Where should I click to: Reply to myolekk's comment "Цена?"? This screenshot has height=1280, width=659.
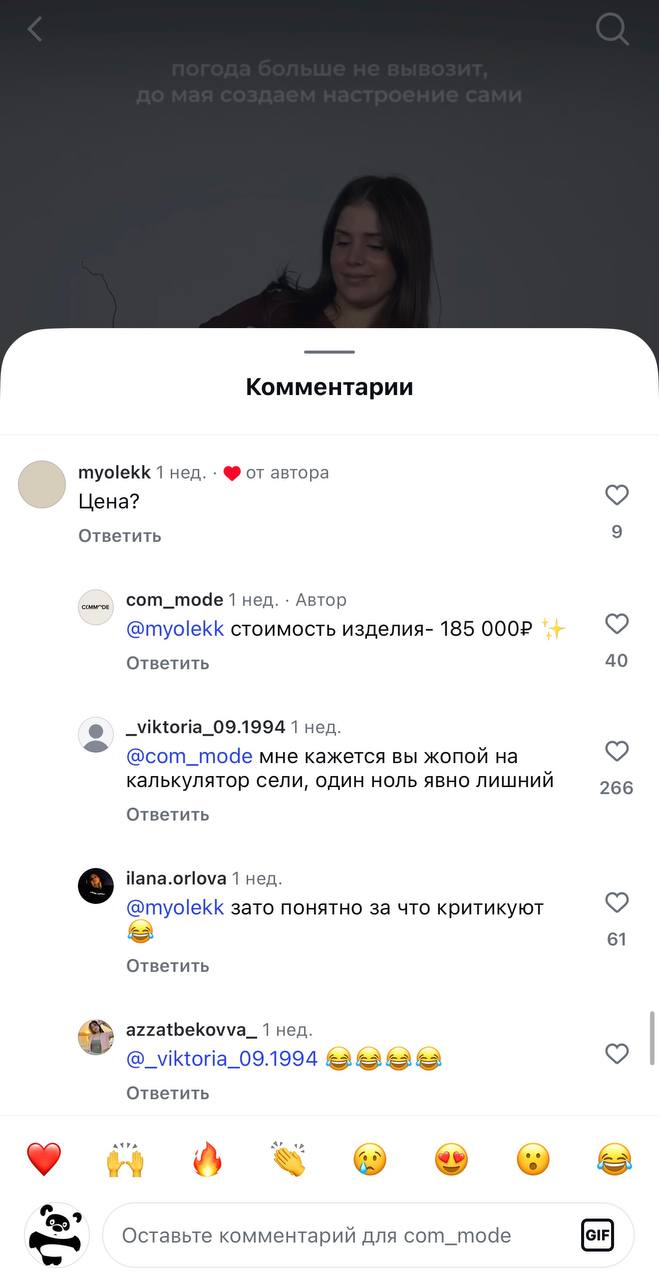pyautogui.click(x=120, y=536)
